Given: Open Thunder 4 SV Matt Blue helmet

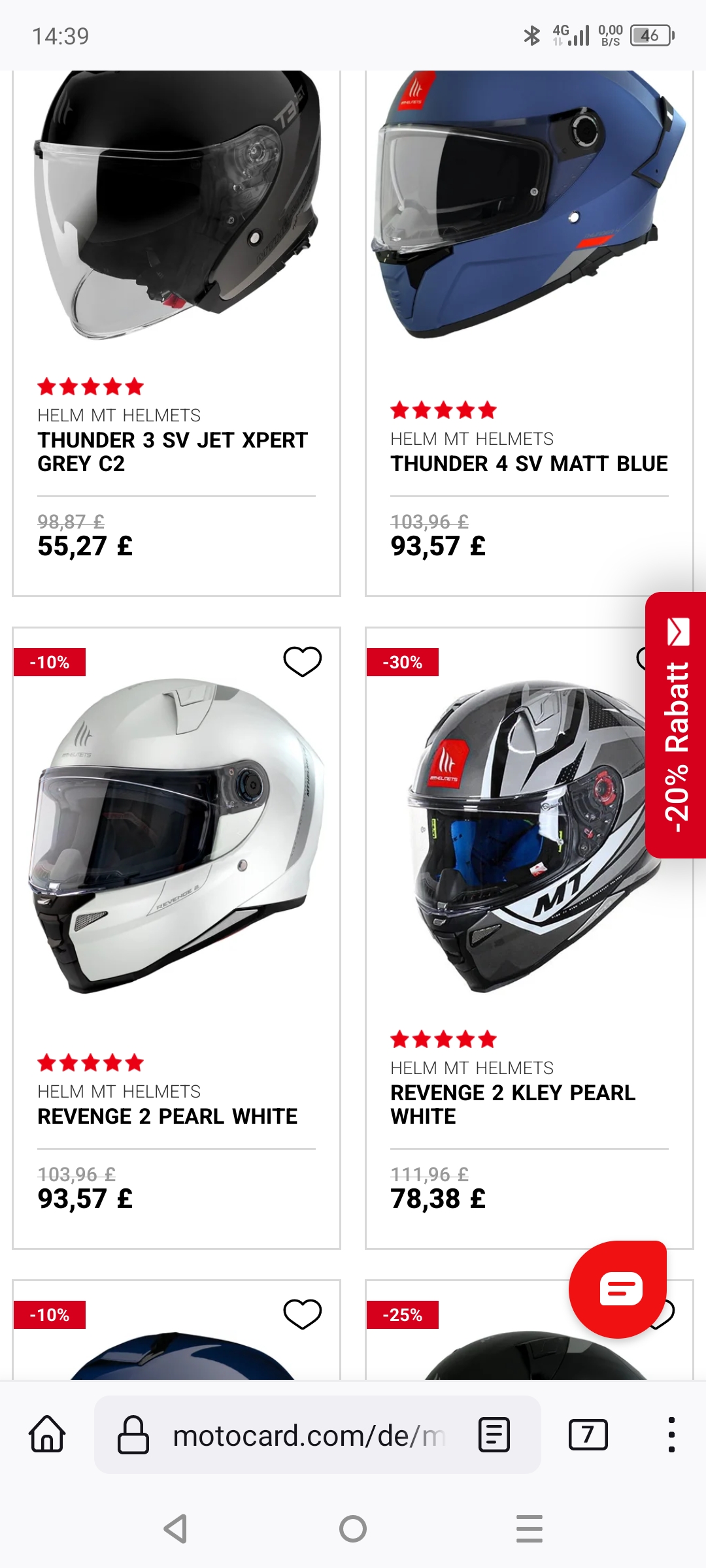Looking at the screenshot, I should 528,463.
